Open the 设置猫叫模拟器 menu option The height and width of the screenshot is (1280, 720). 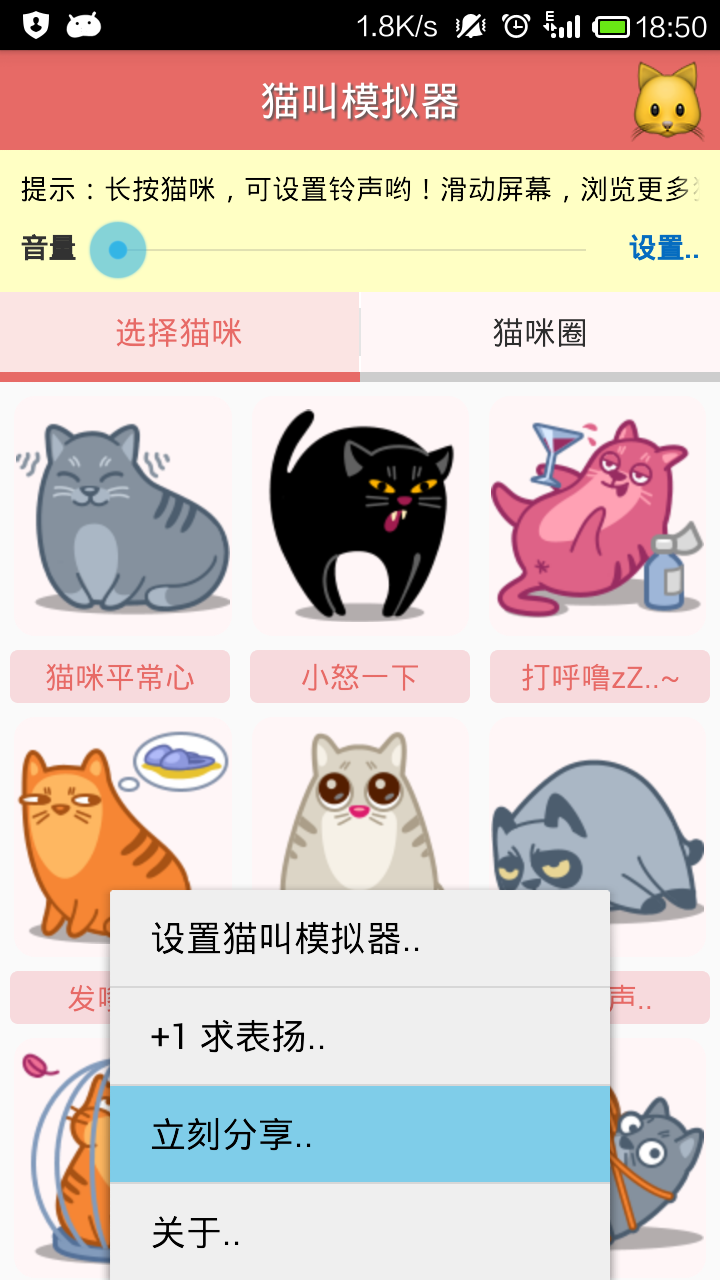click(360, 939)
